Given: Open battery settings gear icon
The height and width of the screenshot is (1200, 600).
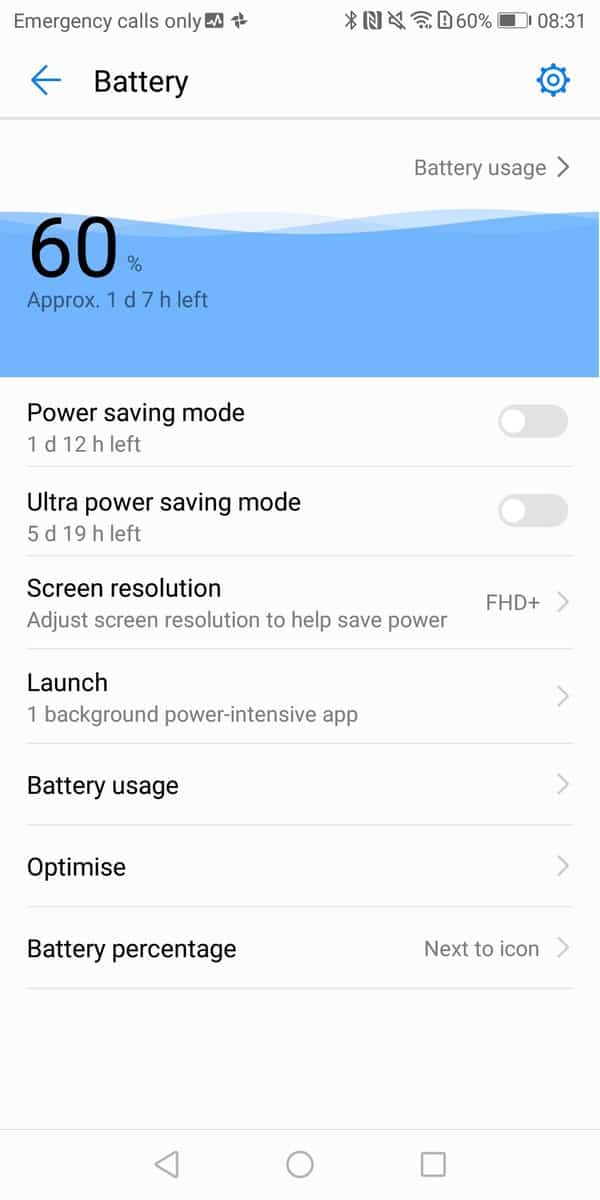Looking at the screenshot, I should coord(553,81).
